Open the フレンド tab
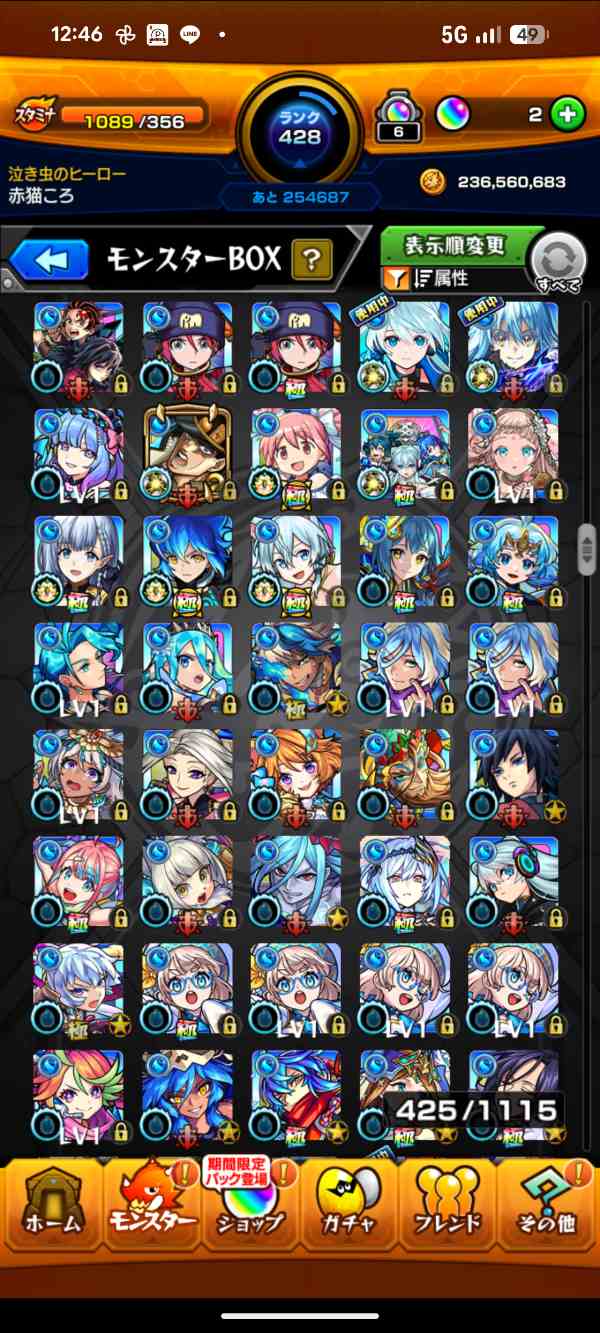 447,1205
